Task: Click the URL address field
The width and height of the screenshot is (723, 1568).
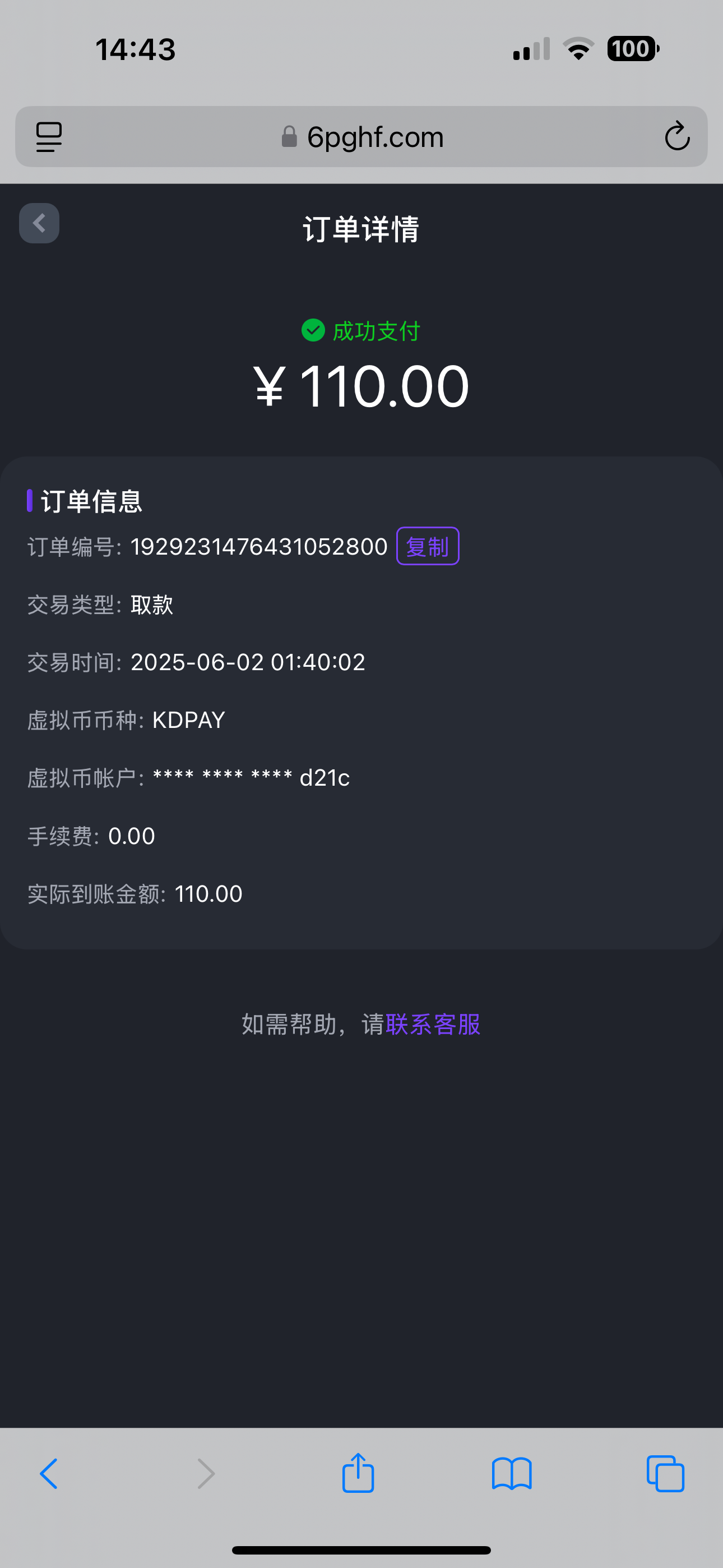Action: pyautogui.click(x=376, y=136)
